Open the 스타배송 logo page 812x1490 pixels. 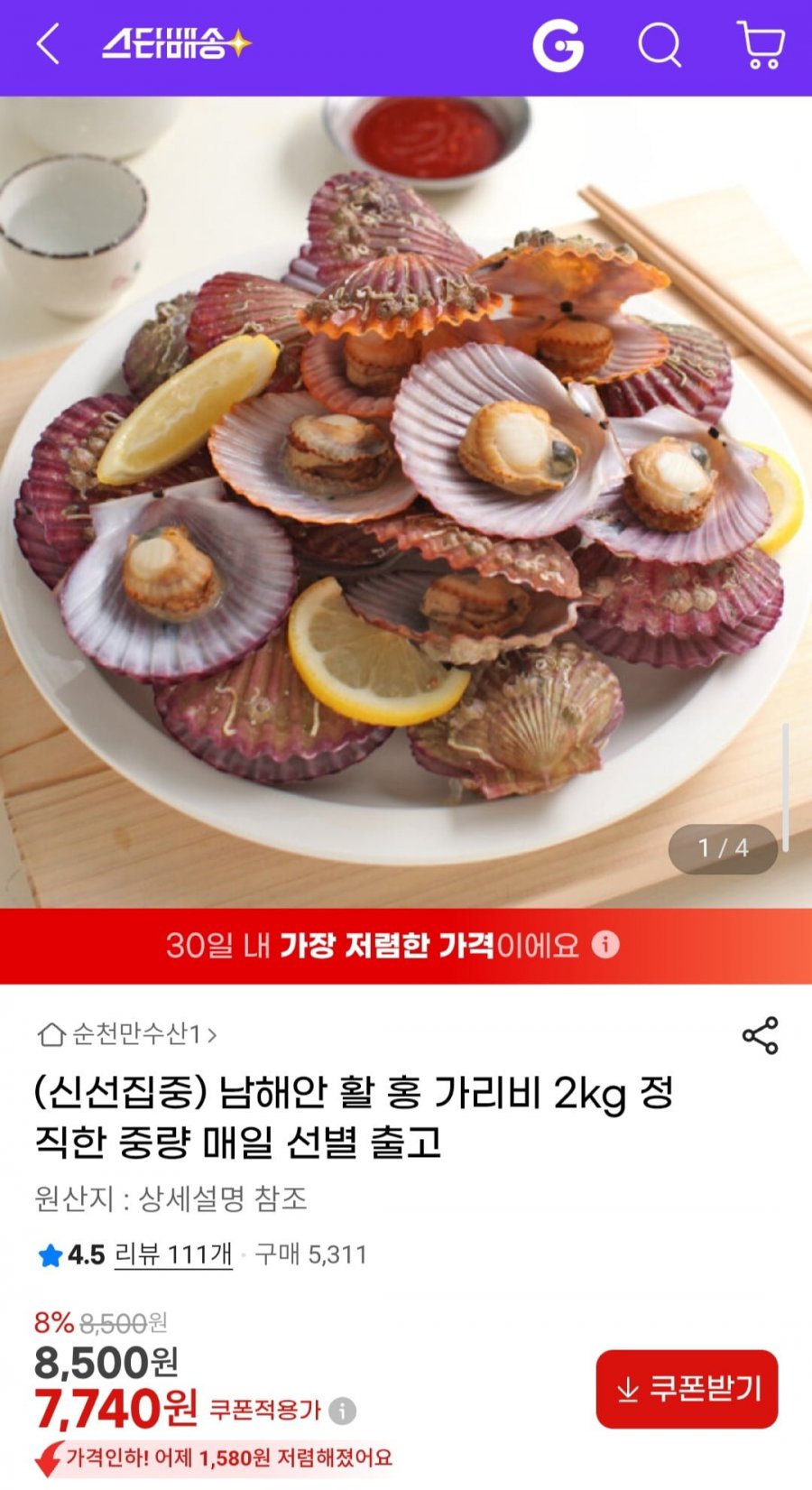176,43
